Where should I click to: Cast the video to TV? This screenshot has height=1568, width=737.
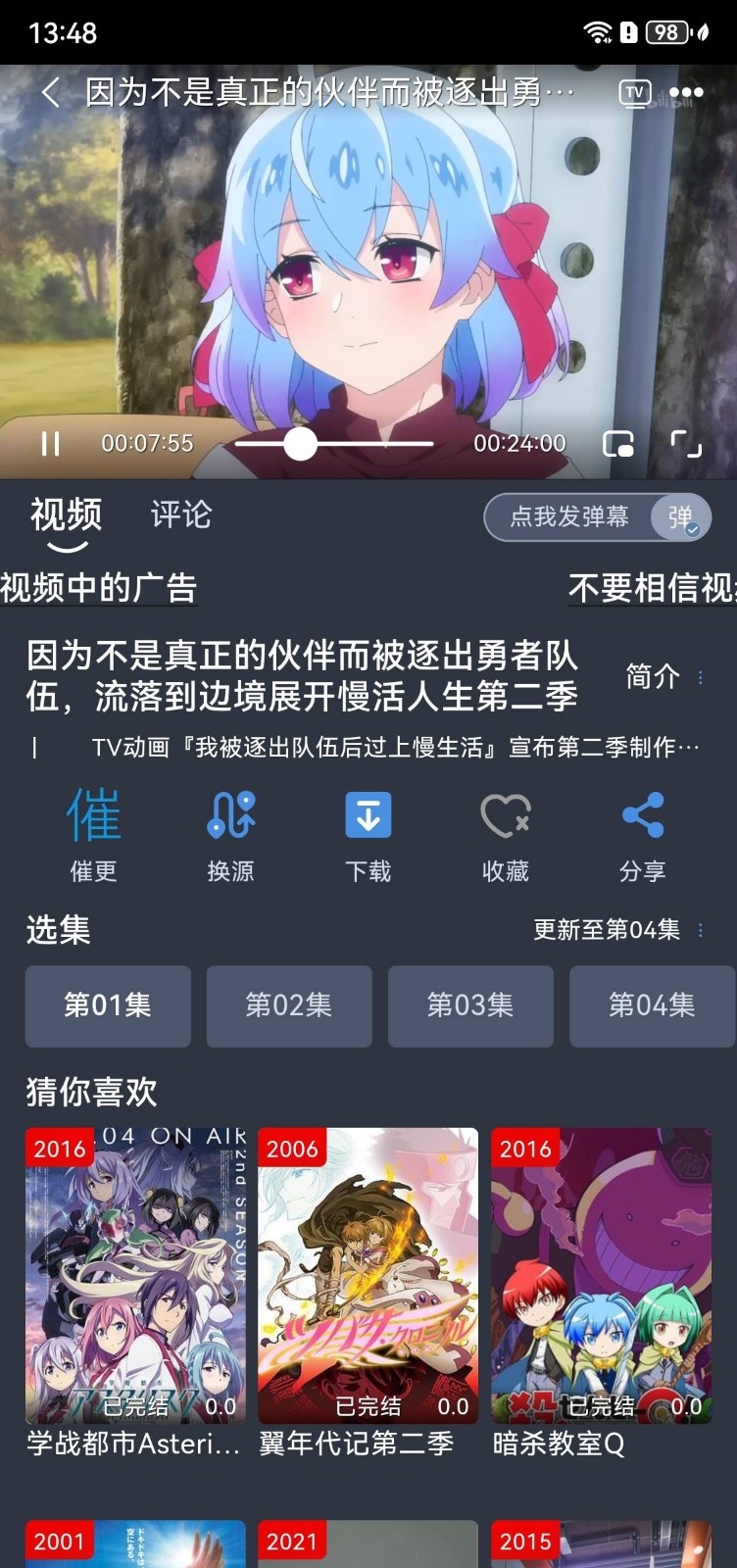pos(635,93)
